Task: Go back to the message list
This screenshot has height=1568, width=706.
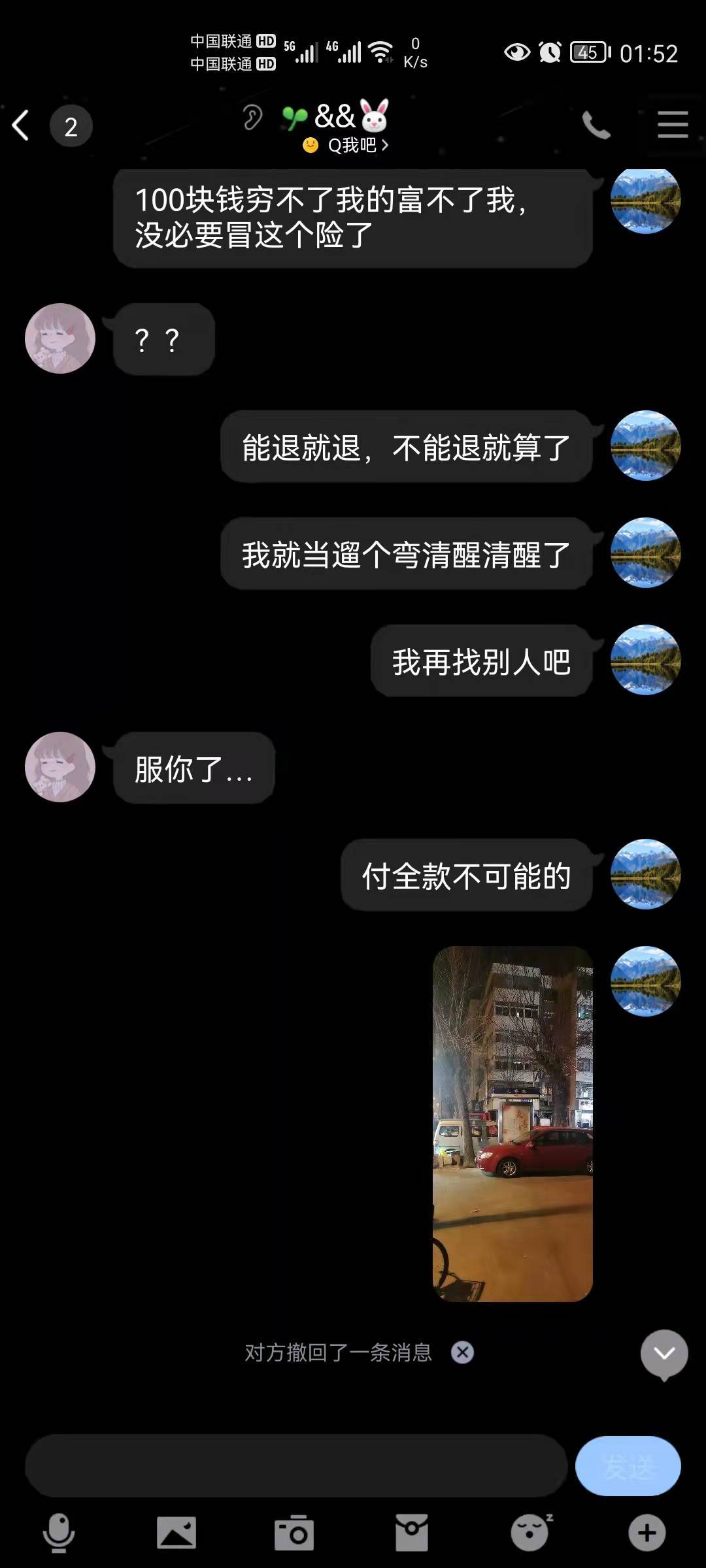Action: tap(21, 125)
